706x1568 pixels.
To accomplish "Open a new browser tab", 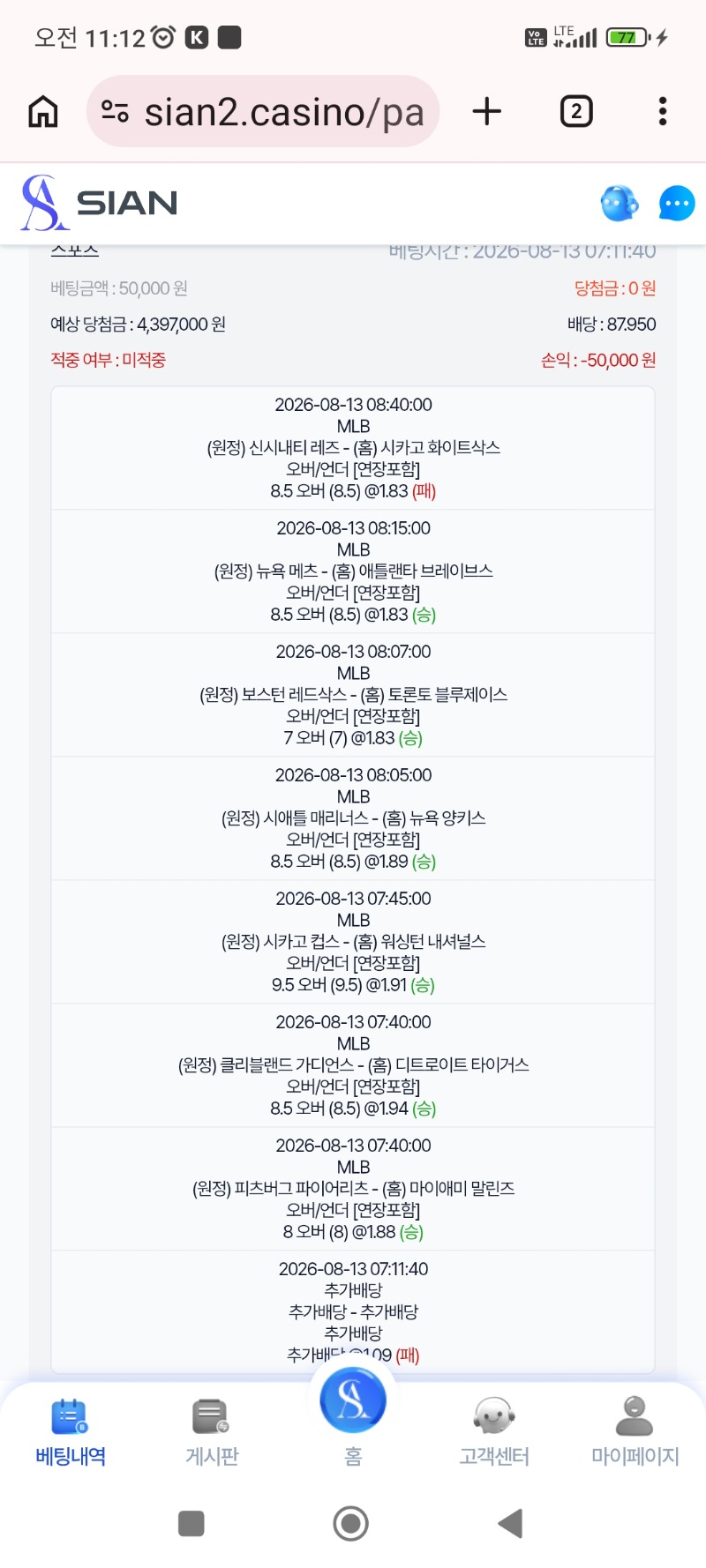I will point(487,111).
